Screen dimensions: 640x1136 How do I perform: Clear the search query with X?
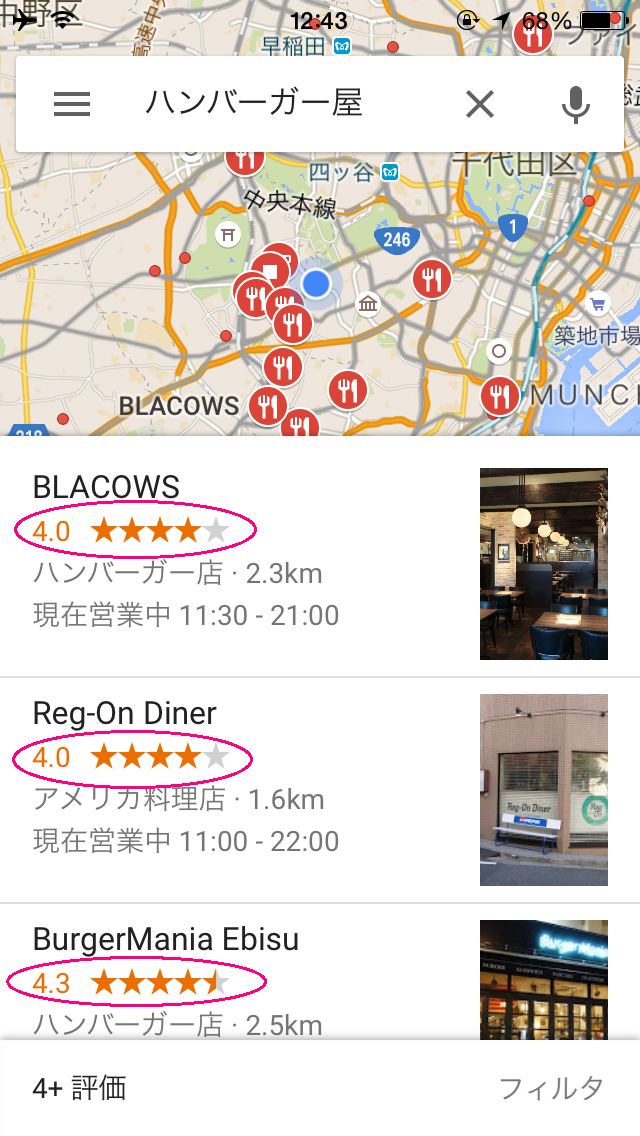coord(480,104)
